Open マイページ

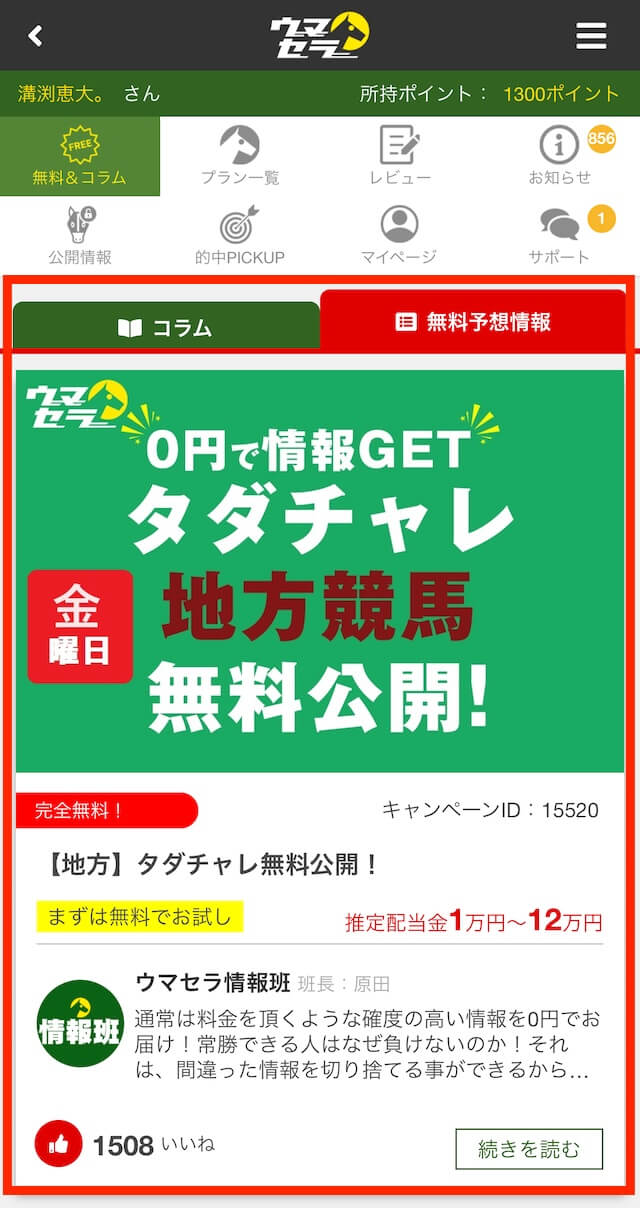click(400, 235)
